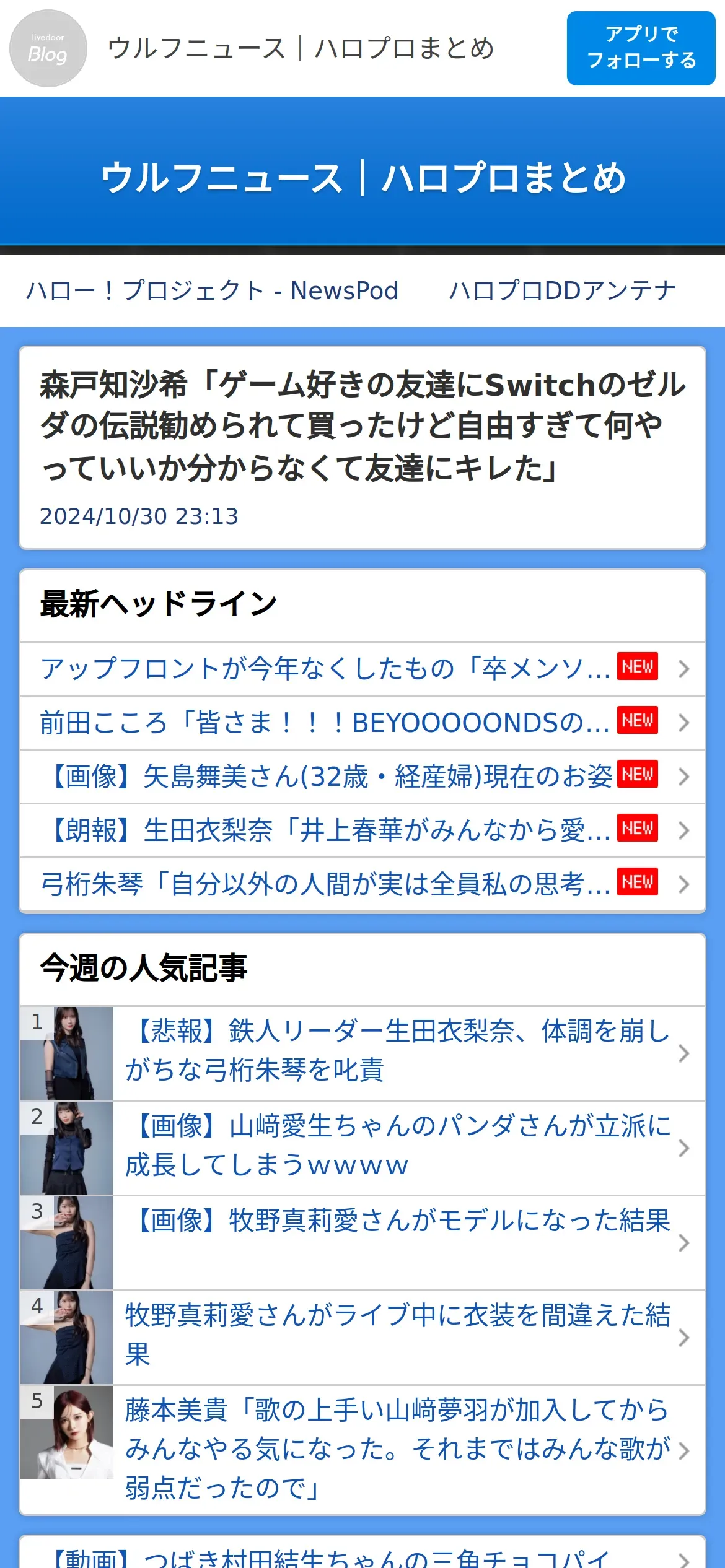Open the livedoor Blog logo
Screen dimensions: 725x1568
48,48
